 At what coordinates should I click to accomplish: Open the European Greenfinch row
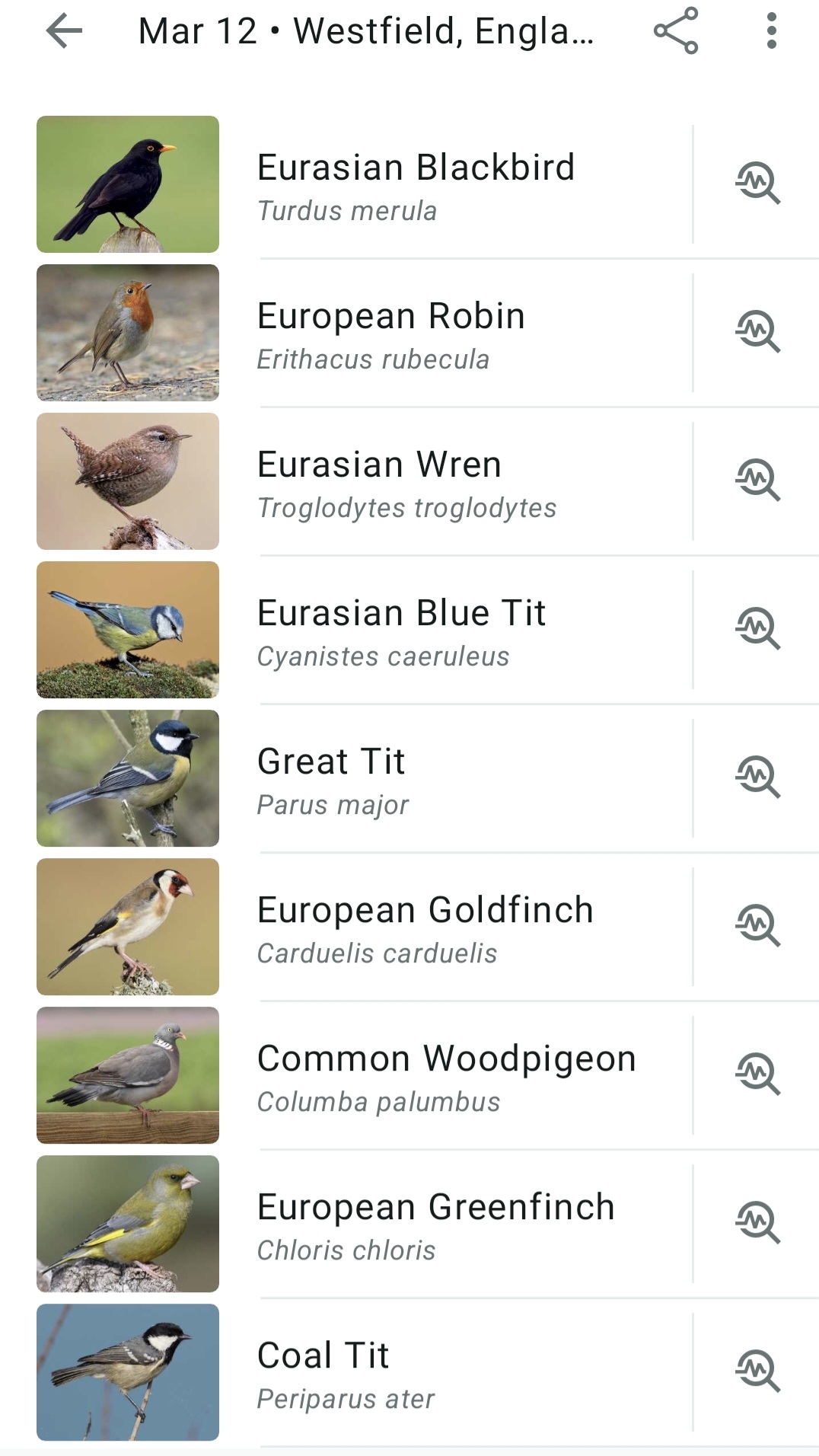[364, 1224]
